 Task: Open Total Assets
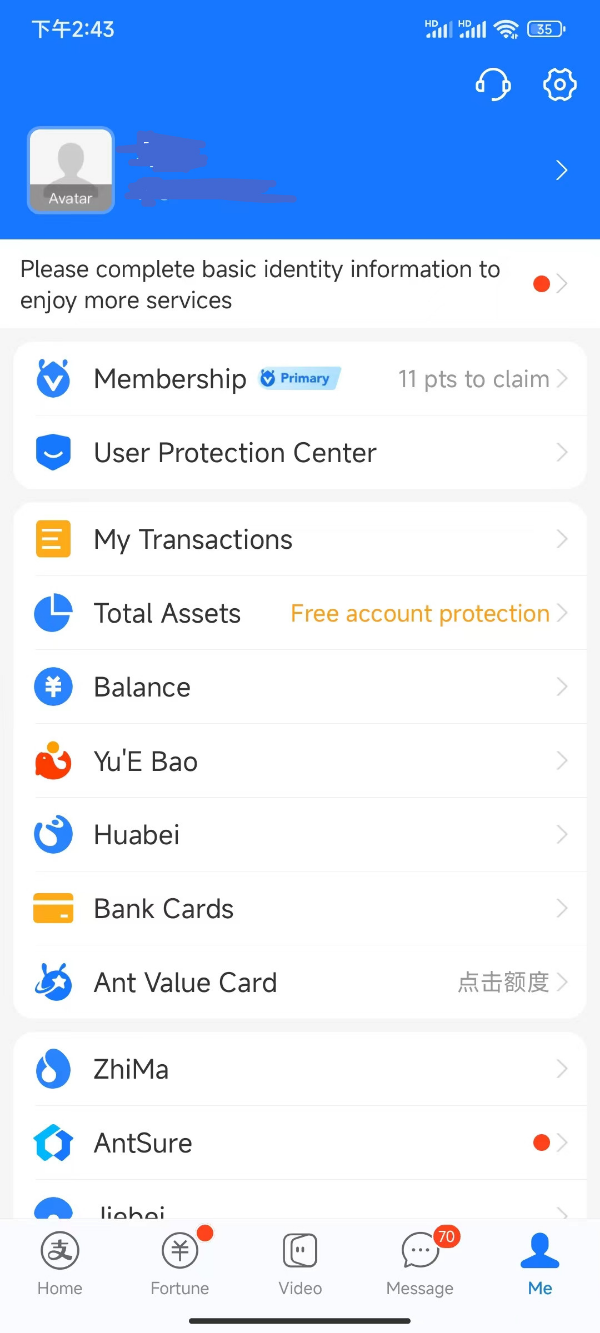(x=300, y=614)
